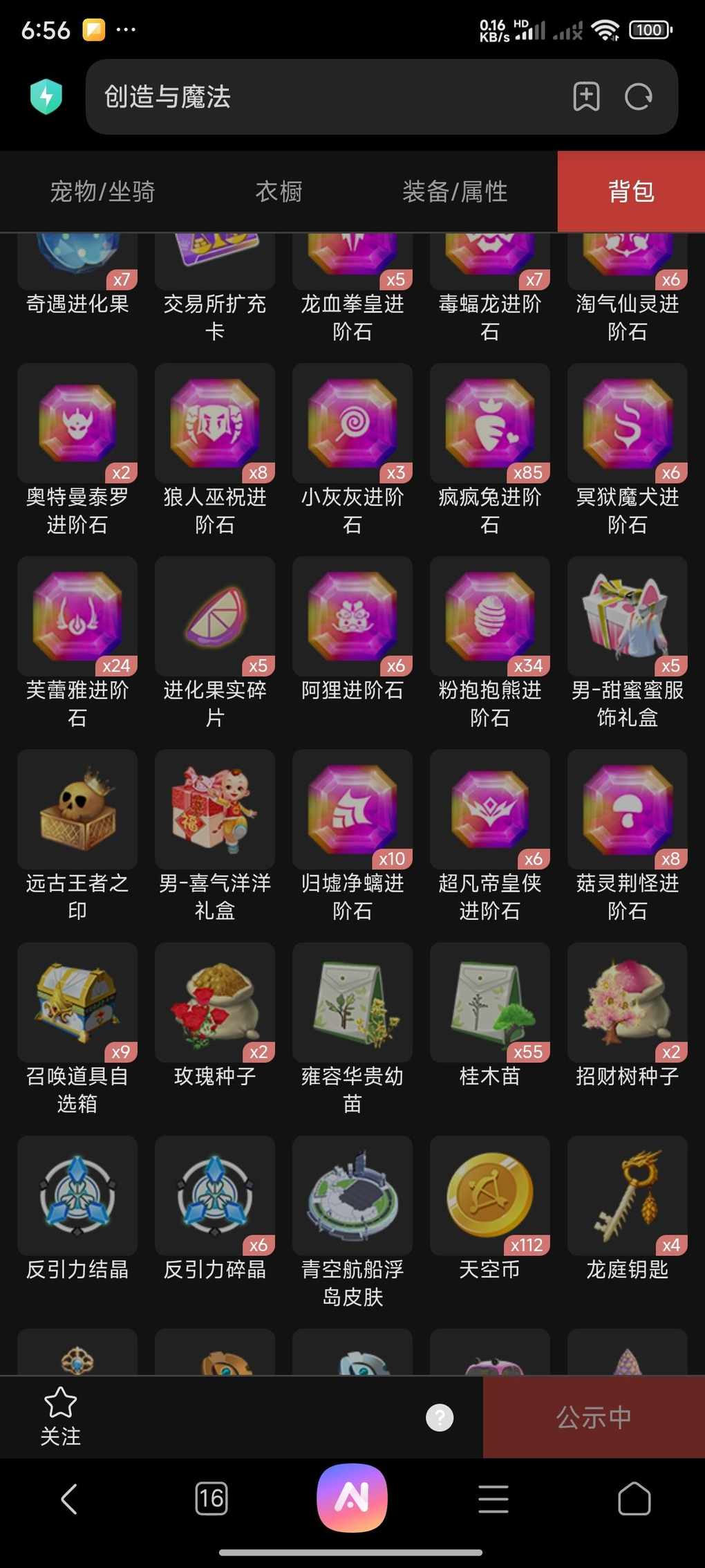Tap the address bar showing 创造与魔法
This screenshot has width=705, height=1568.
pyautogui.click(x=325, y=97)
